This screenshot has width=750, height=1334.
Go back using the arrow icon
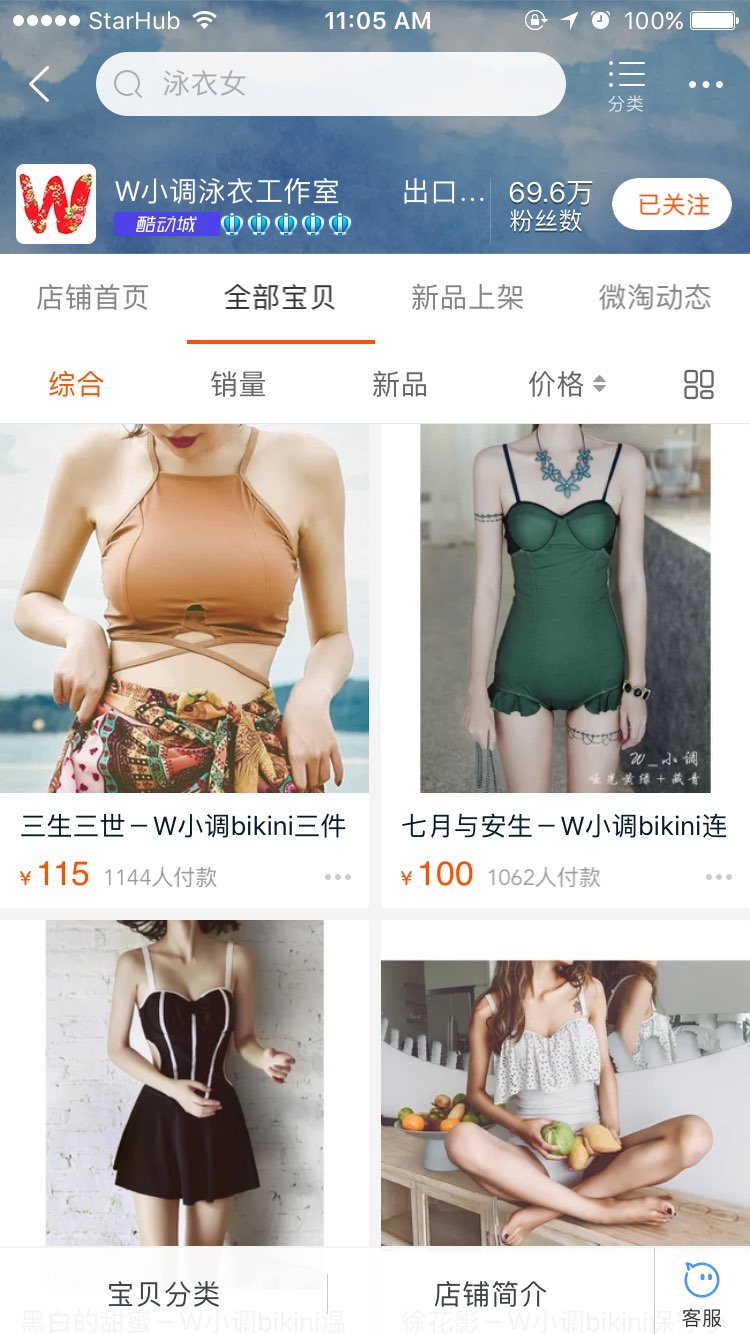click(x=40, y=85)
